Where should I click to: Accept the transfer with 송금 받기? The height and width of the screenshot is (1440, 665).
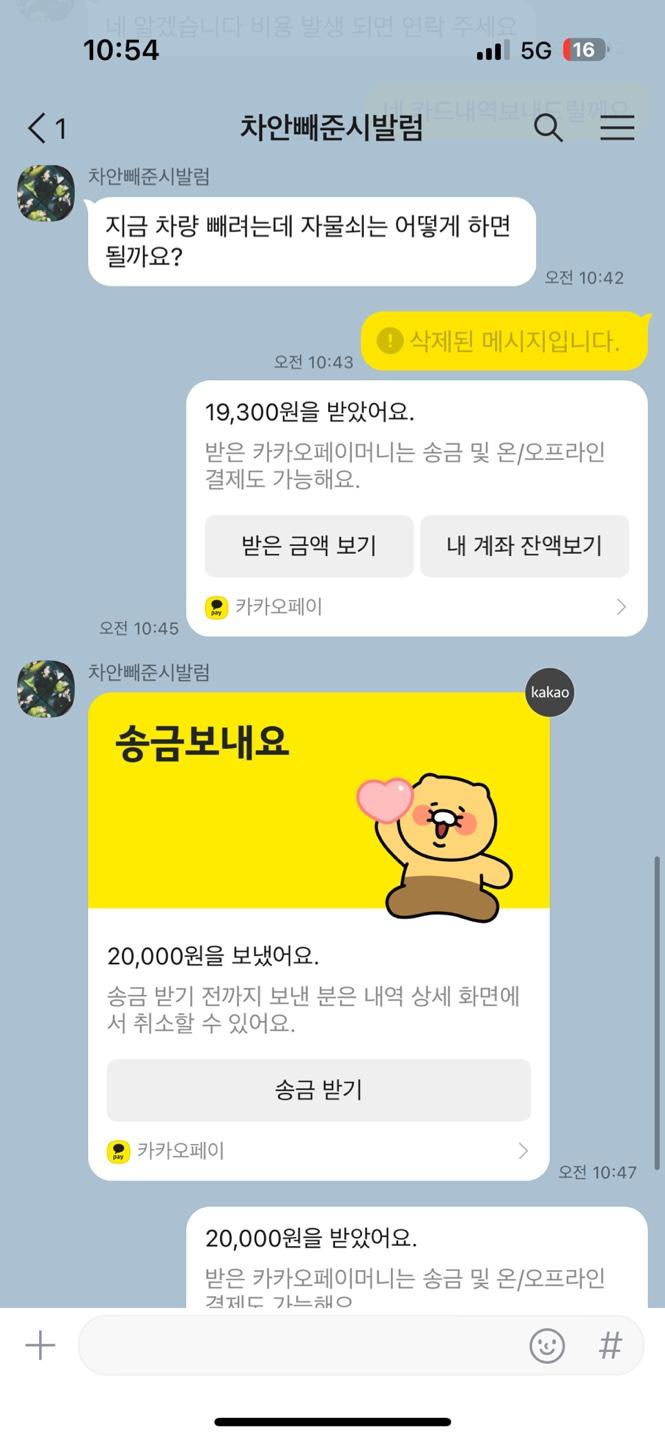tap(318, 1090)
